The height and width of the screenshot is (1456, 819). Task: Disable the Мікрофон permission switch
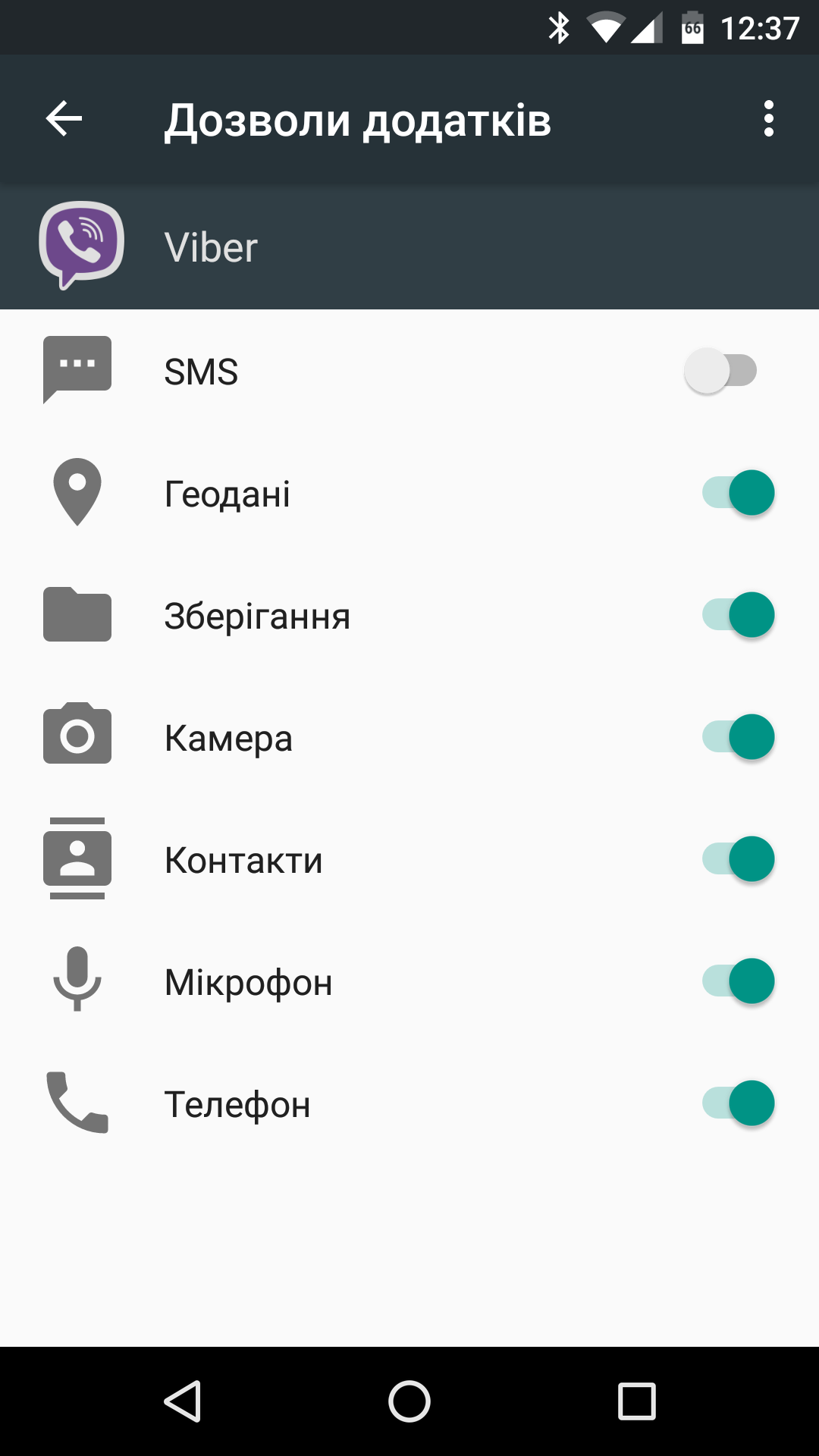point(738,981)
